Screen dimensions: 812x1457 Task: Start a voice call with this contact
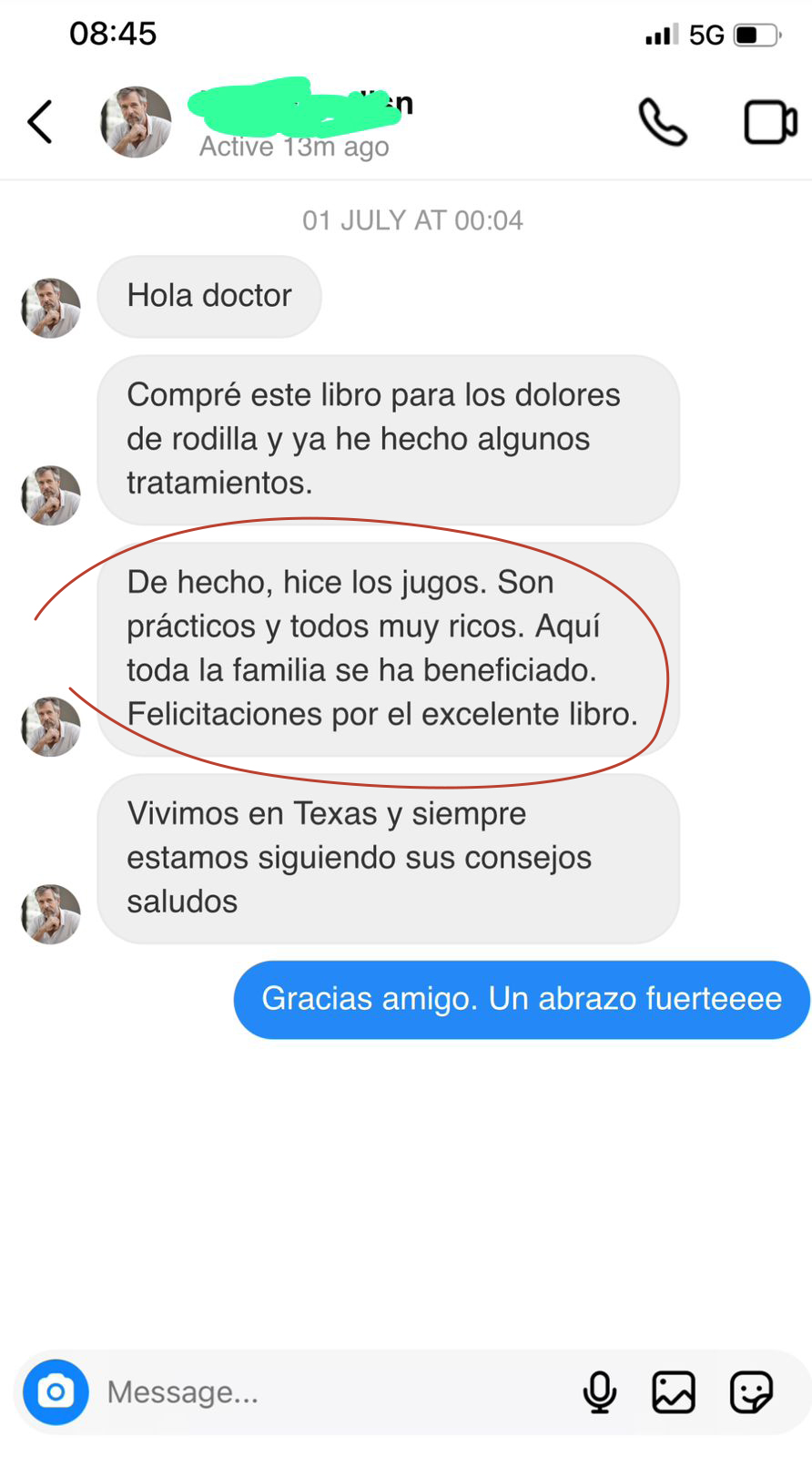coord(662,122)
